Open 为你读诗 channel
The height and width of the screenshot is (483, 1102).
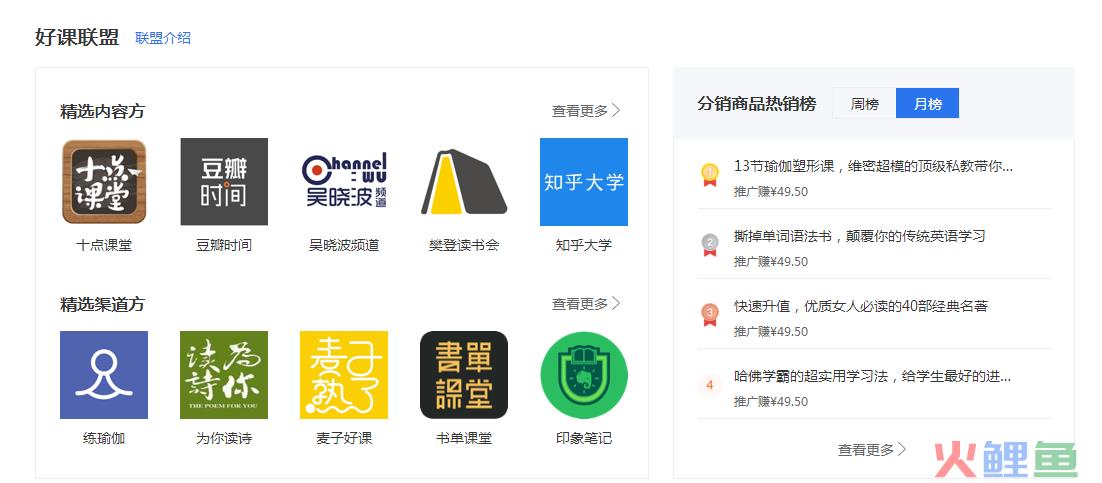click(x=224, y=375)
